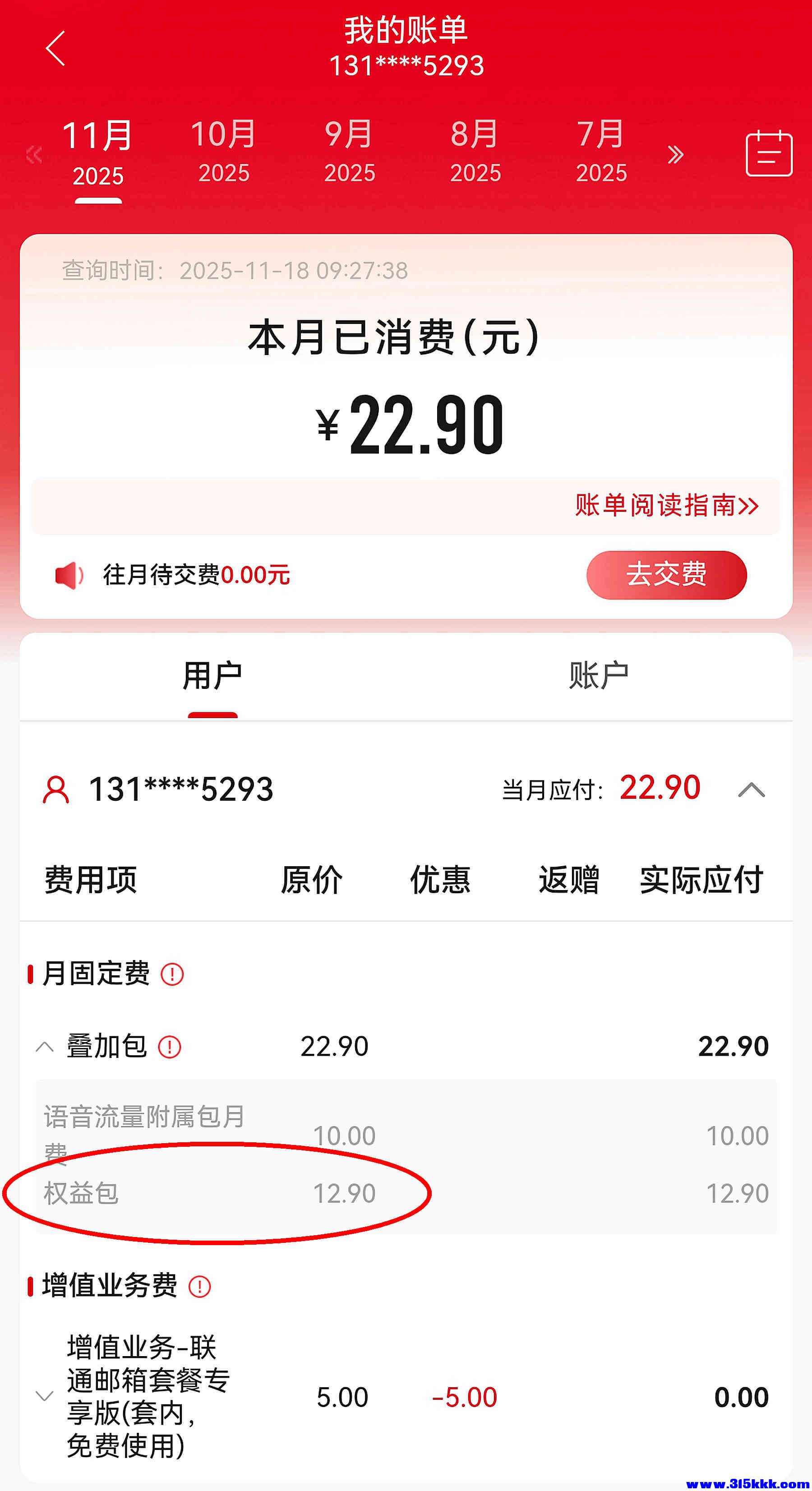Viewport: 812px width, 1491px height.
Task: Select the 10月 2025 bill
Action: click(x=223, y=152)
